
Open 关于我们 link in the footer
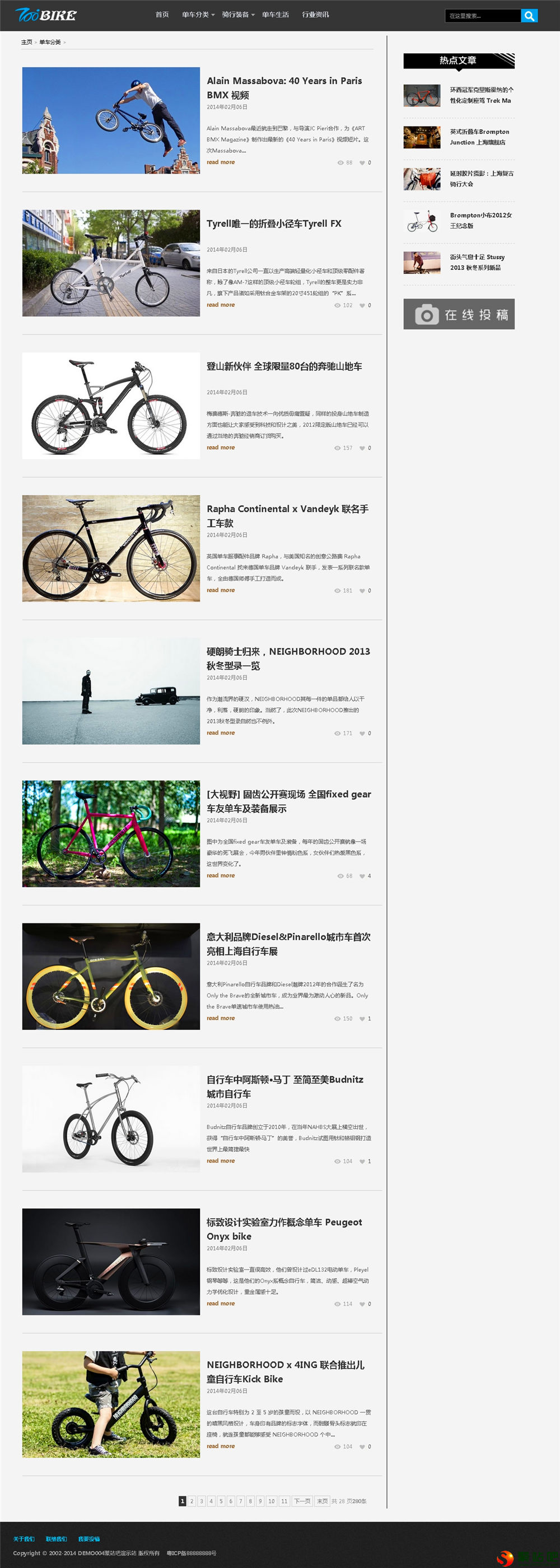click(24, 1539)
